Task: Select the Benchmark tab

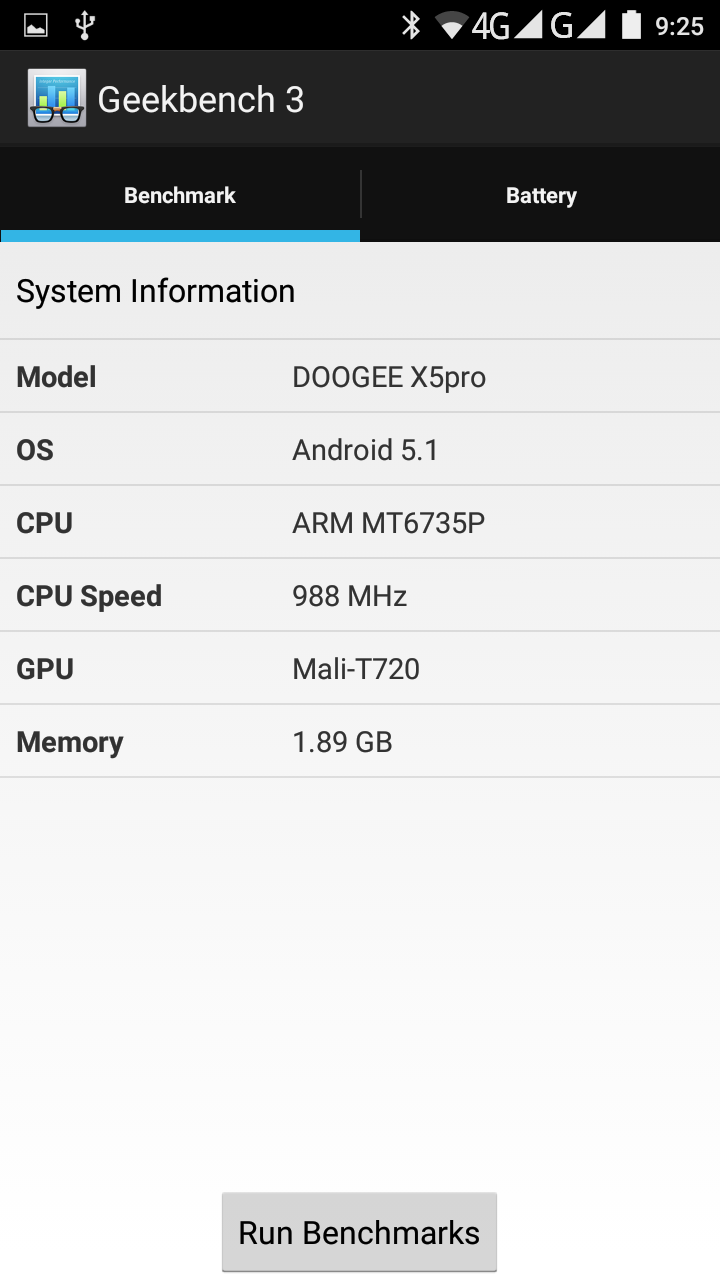Action: [180, 195]
